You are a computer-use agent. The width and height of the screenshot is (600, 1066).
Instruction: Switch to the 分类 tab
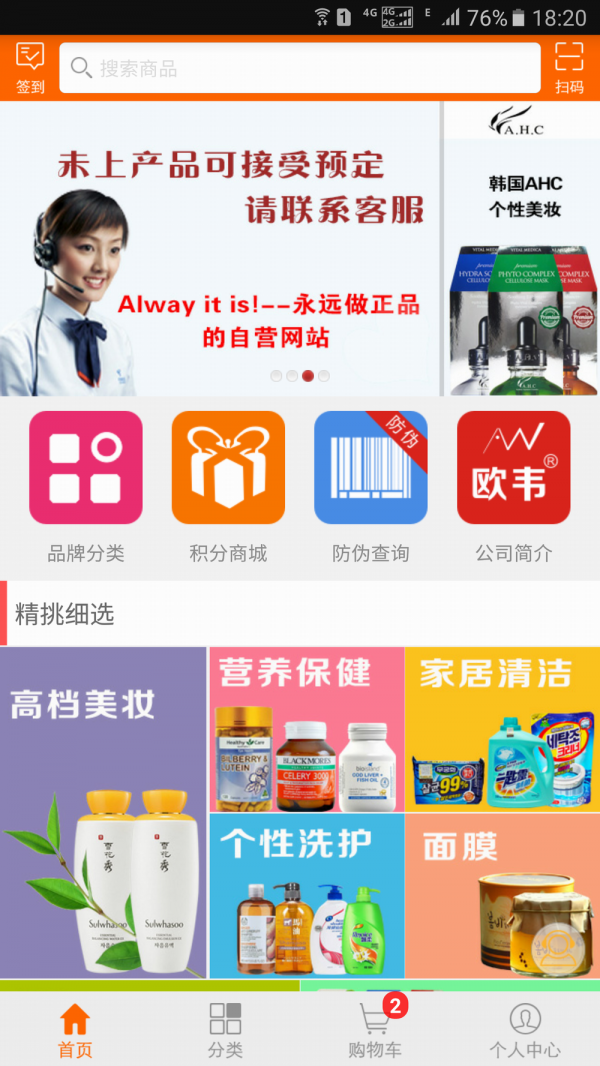point(225,1030)
